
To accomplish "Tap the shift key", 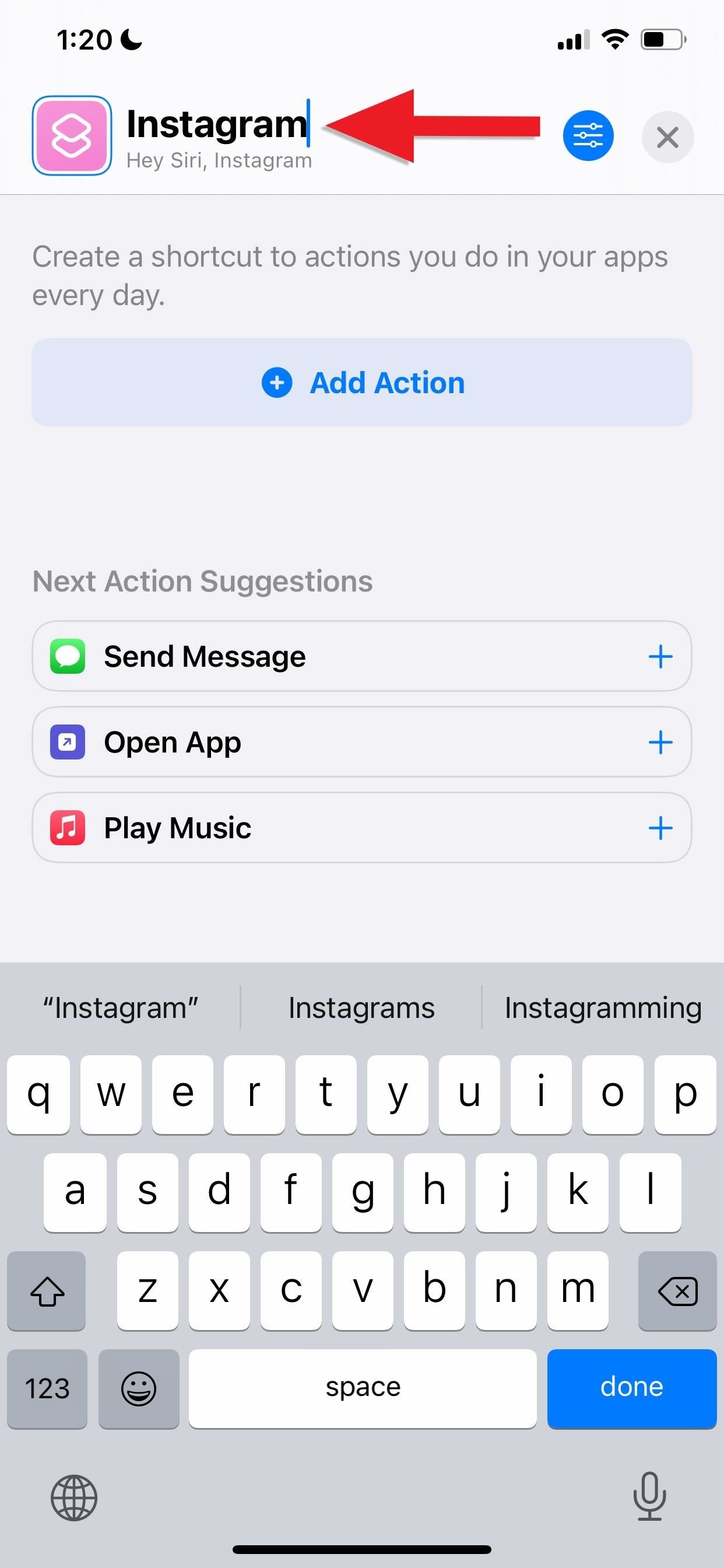I will point(47,1291).
